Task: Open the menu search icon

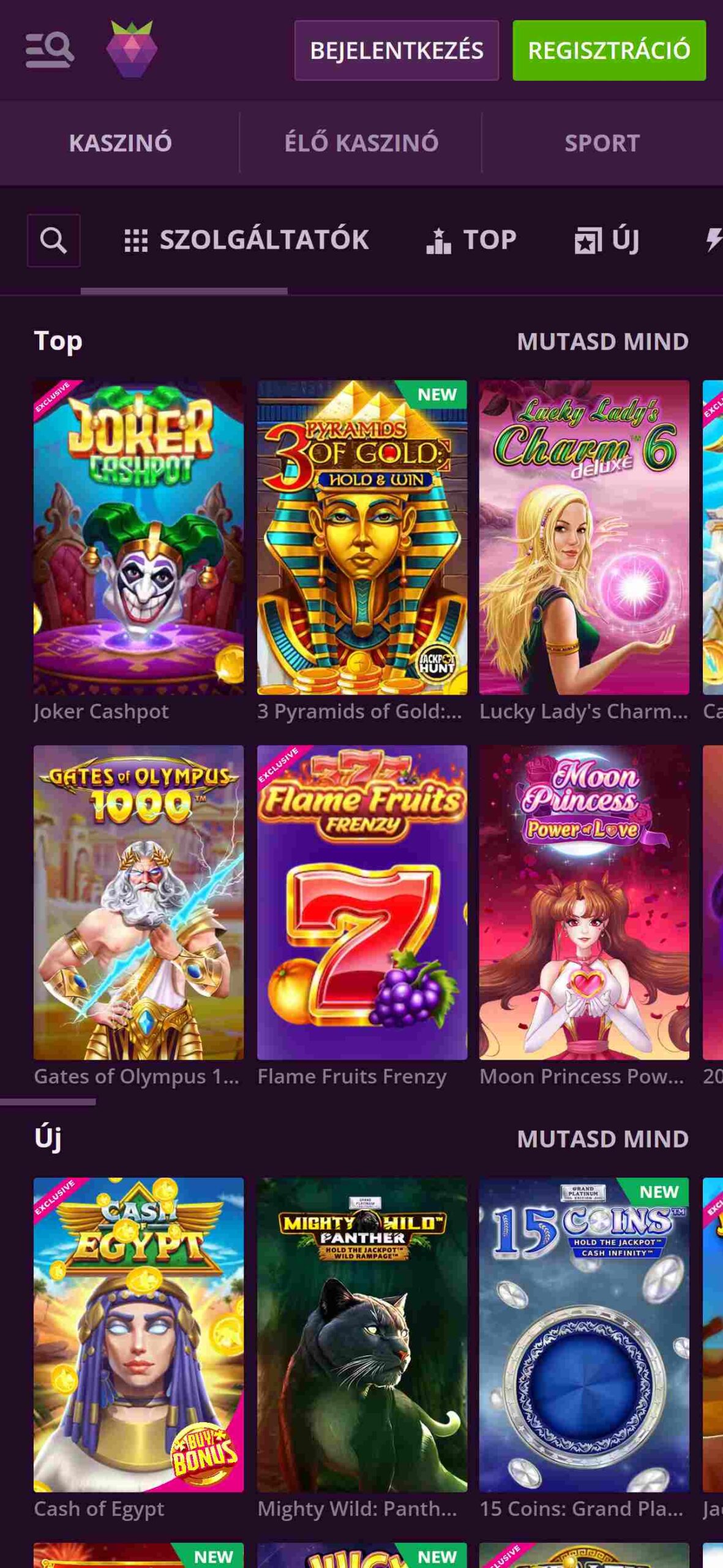Action: pos(50,50)
